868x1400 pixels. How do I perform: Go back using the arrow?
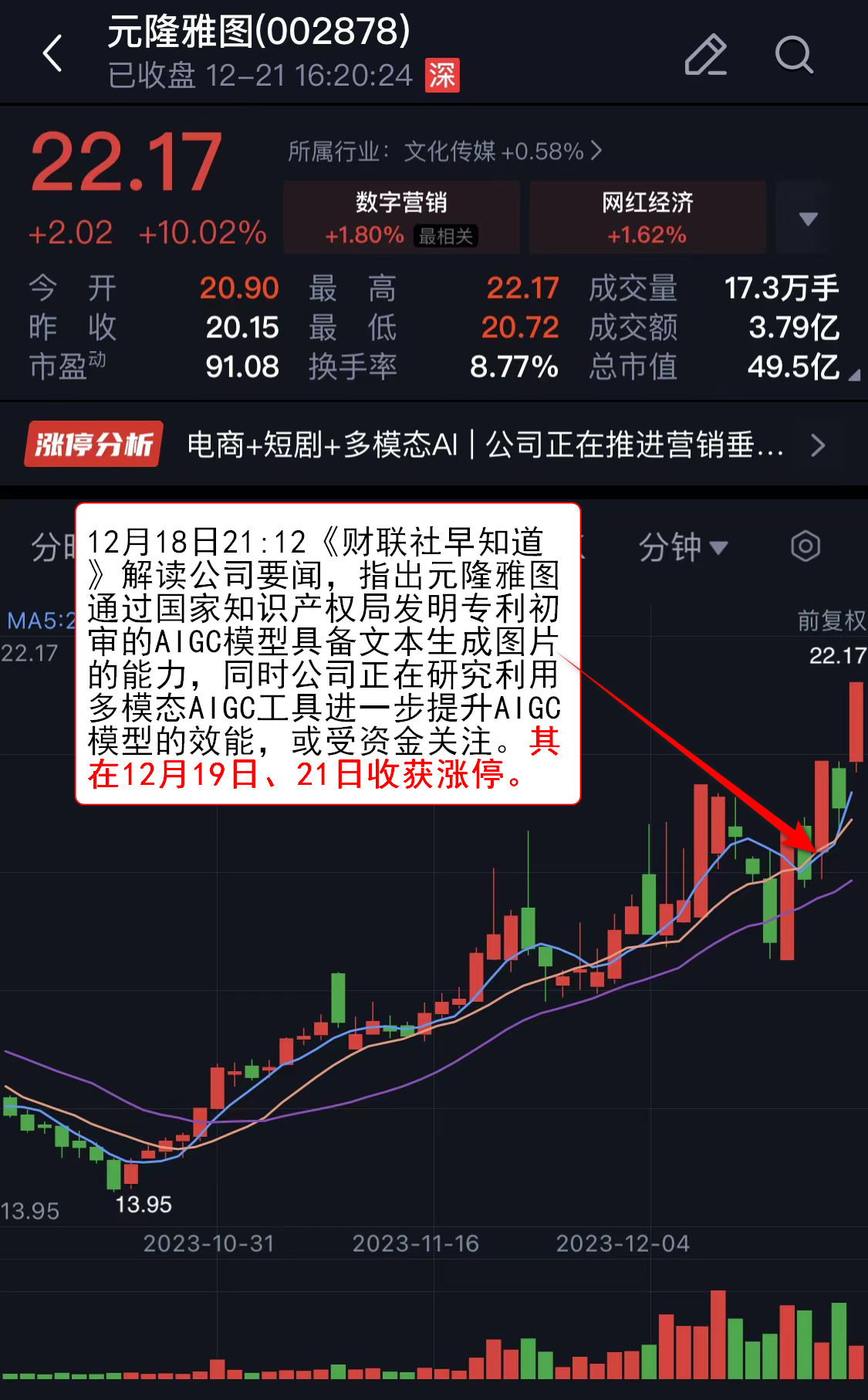pos(52,54)
